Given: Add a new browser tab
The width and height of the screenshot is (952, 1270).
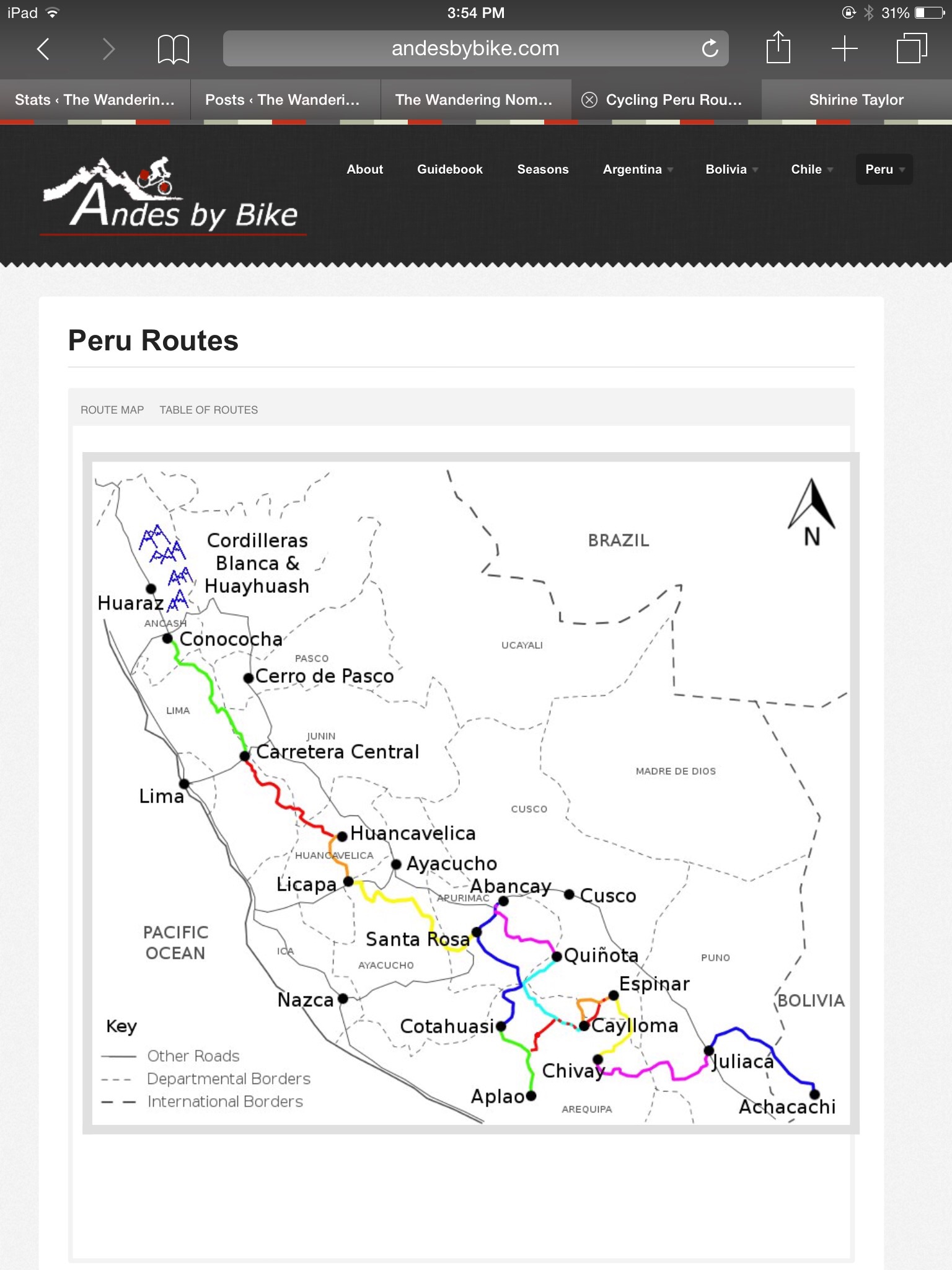Looking at the screenshot, I should 844,48.
